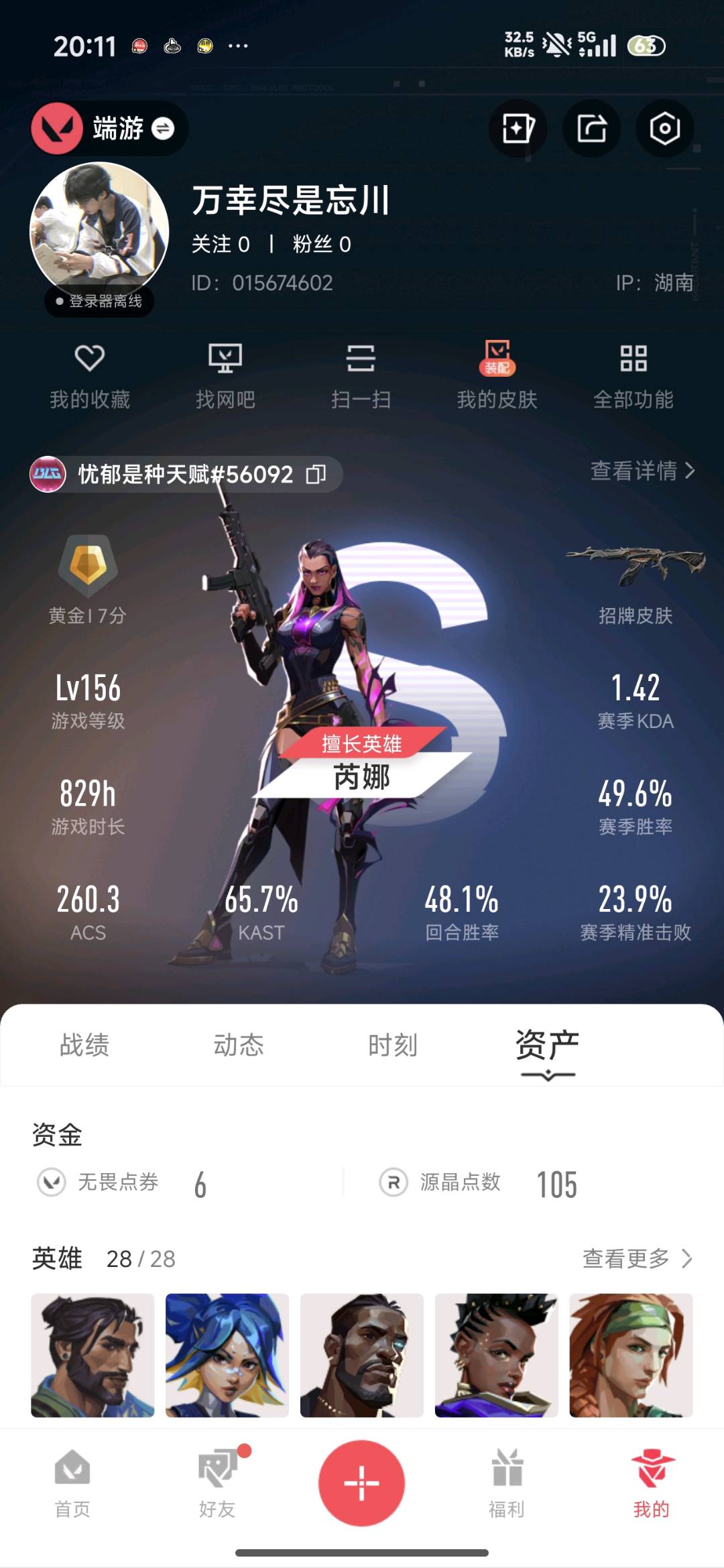This screenshot has height=1568, width=724.
Task: Open 找网吧 internet cafe finder
Action: (x=225, y=375)
